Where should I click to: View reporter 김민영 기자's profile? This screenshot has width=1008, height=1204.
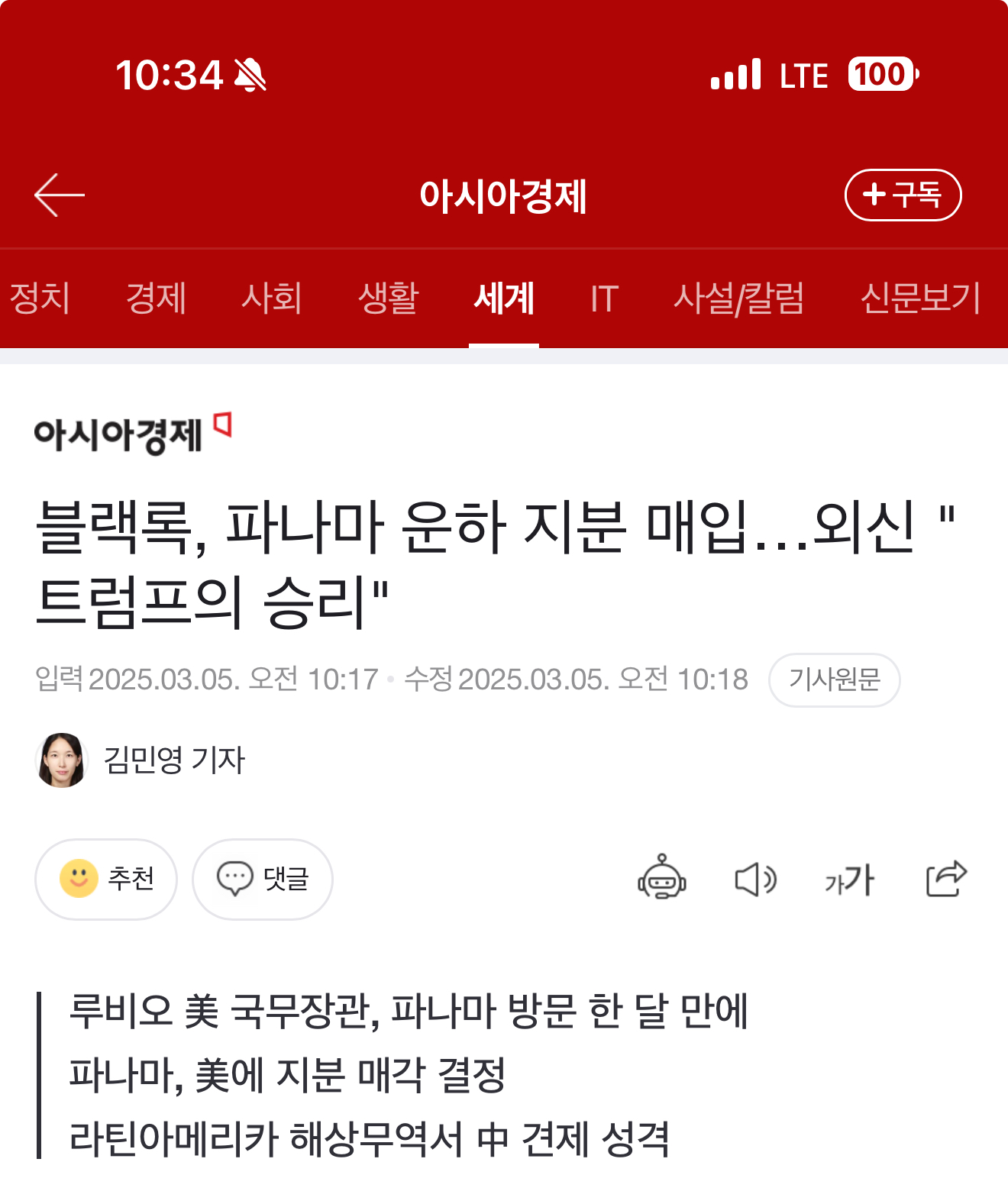pyautogui.click(x=174, y=760)
